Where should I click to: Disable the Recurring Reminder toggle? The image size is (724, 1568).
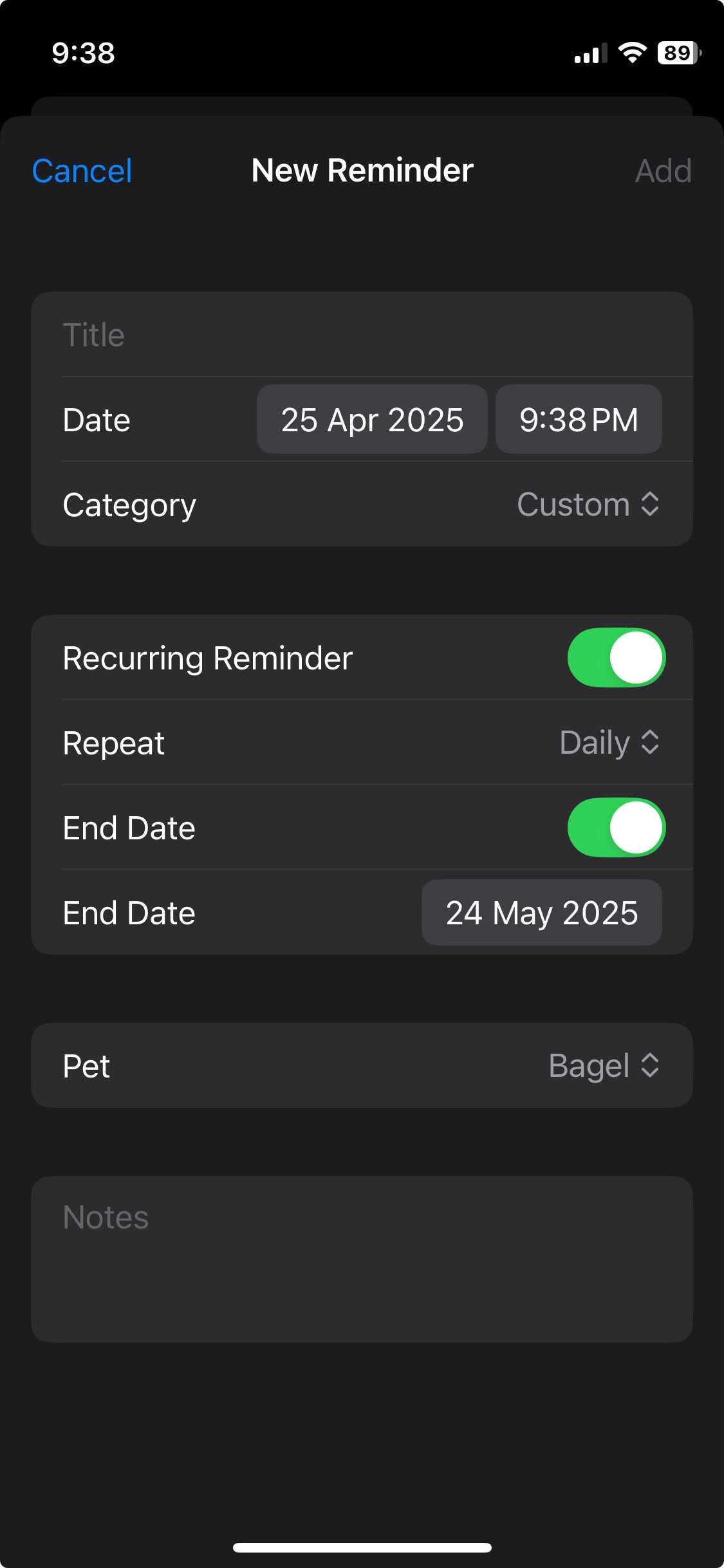(x=615, y=657)
